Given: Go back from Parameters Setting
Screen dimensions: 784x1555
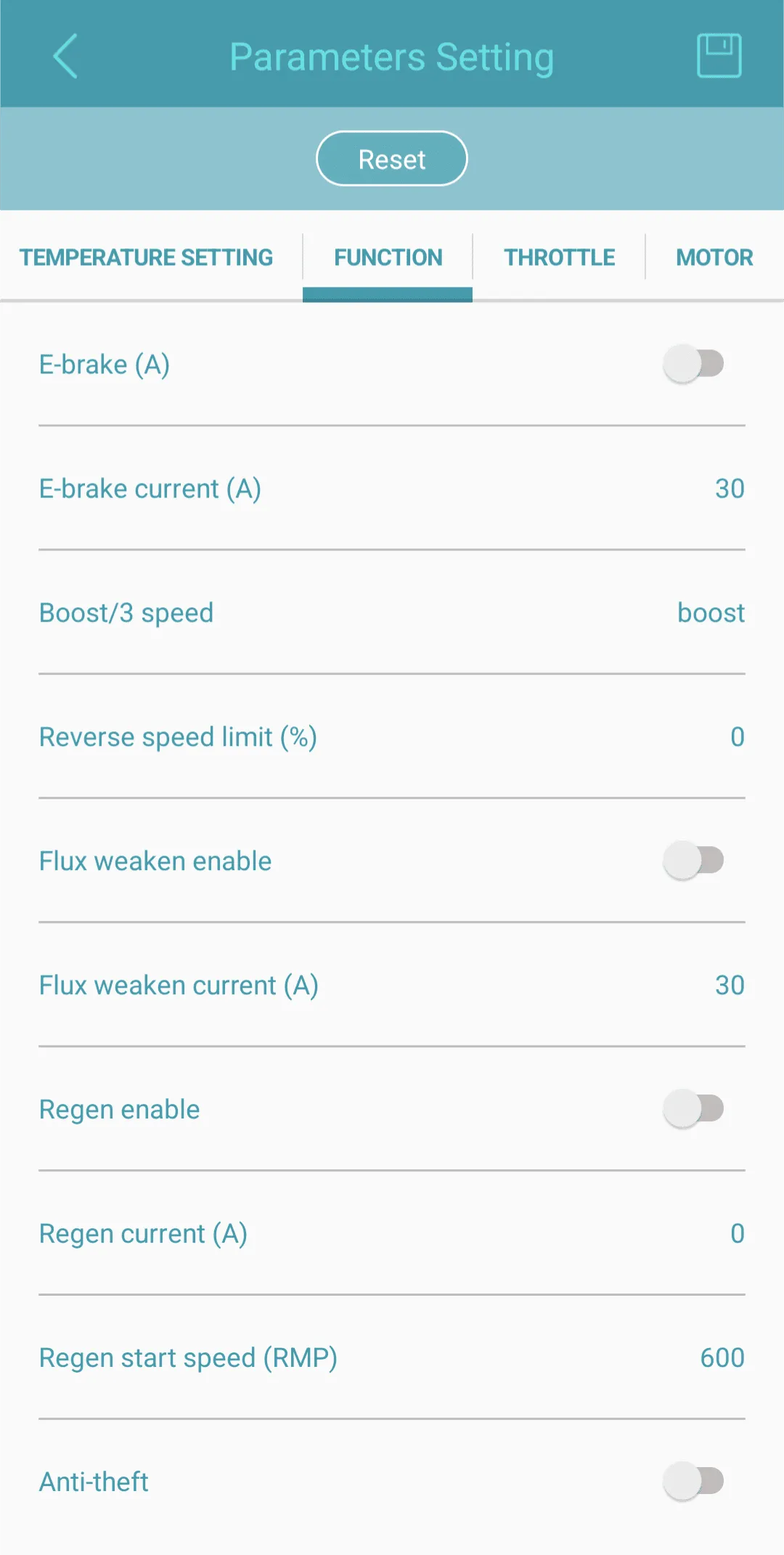Looking at the screenshot, I should [x=65, y=56].
